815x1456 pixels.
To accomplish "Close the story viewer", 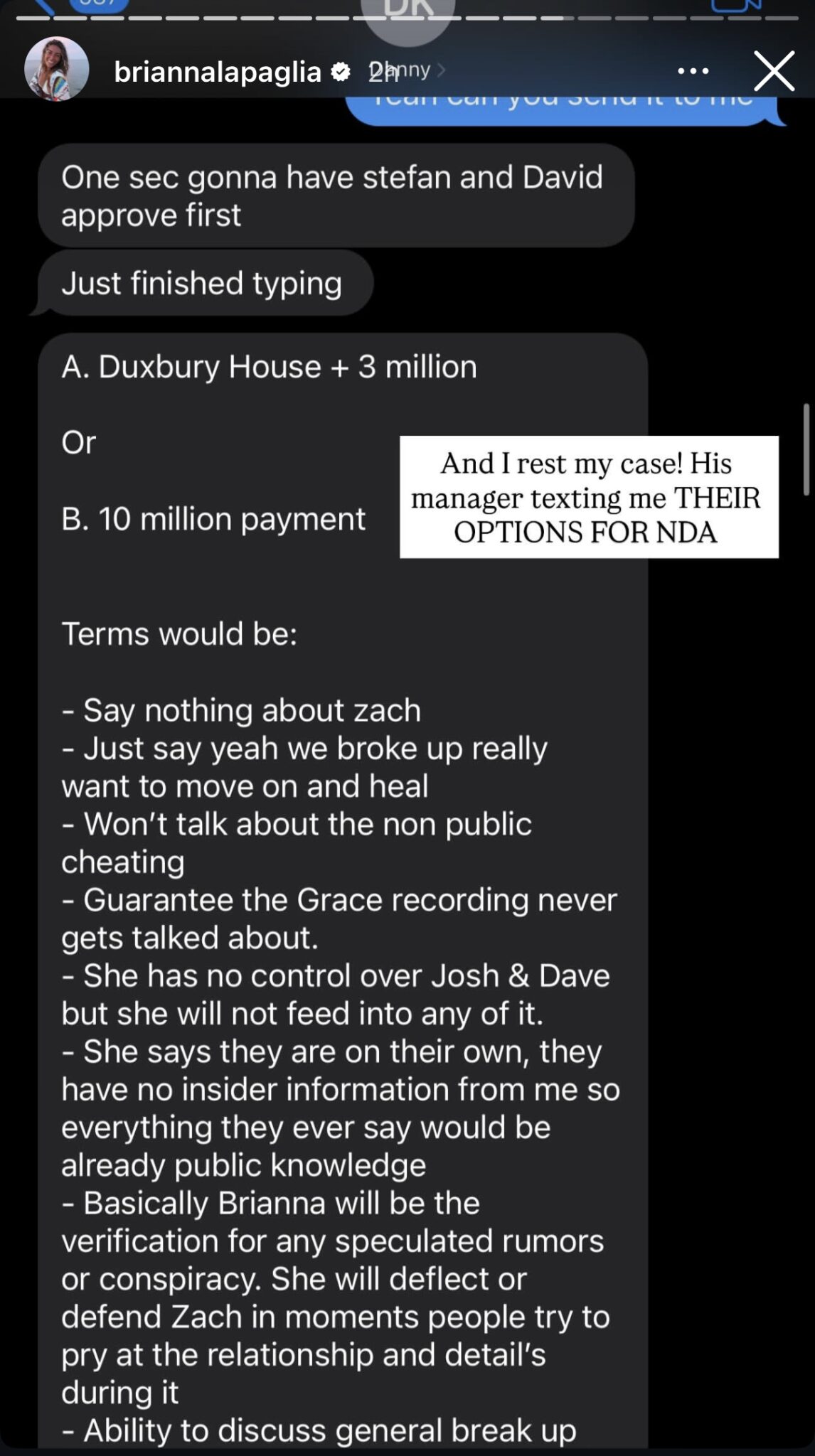I will [774, 70].
